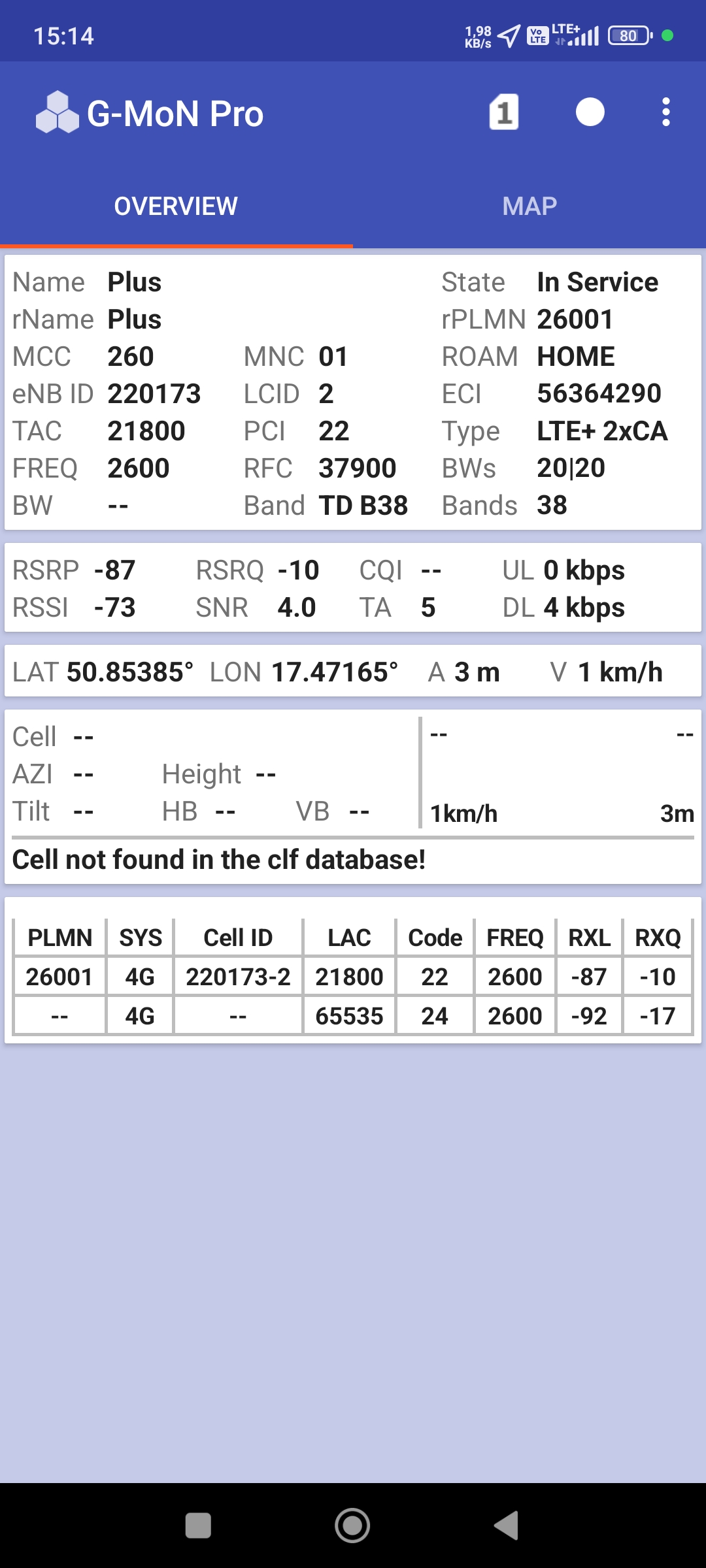706x1568 pixels.
Task: Tap the white record circle icon
Action: pyautogui.click(x=590, y=112)
